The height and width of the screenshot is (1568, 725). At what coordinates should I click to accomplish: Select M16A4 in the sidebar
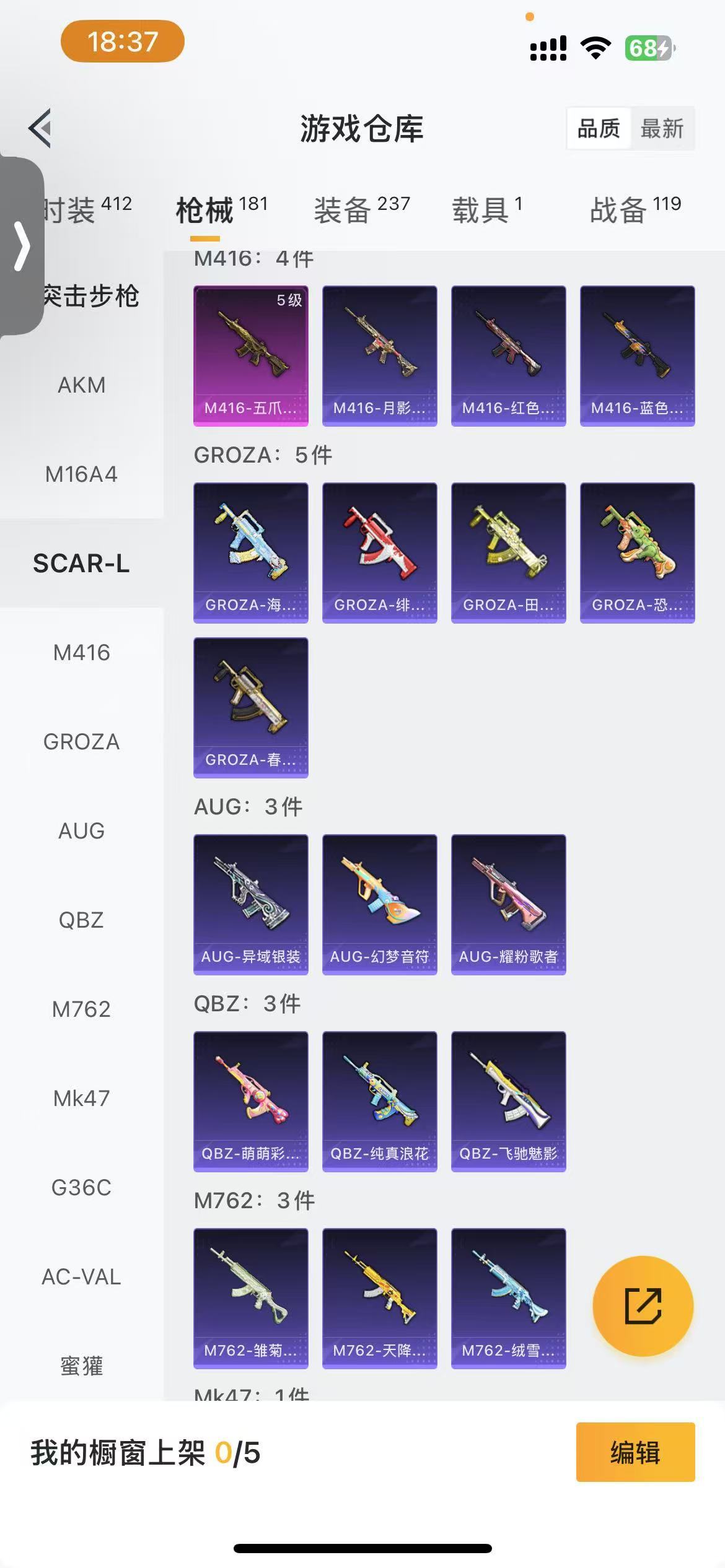(81, 474)
